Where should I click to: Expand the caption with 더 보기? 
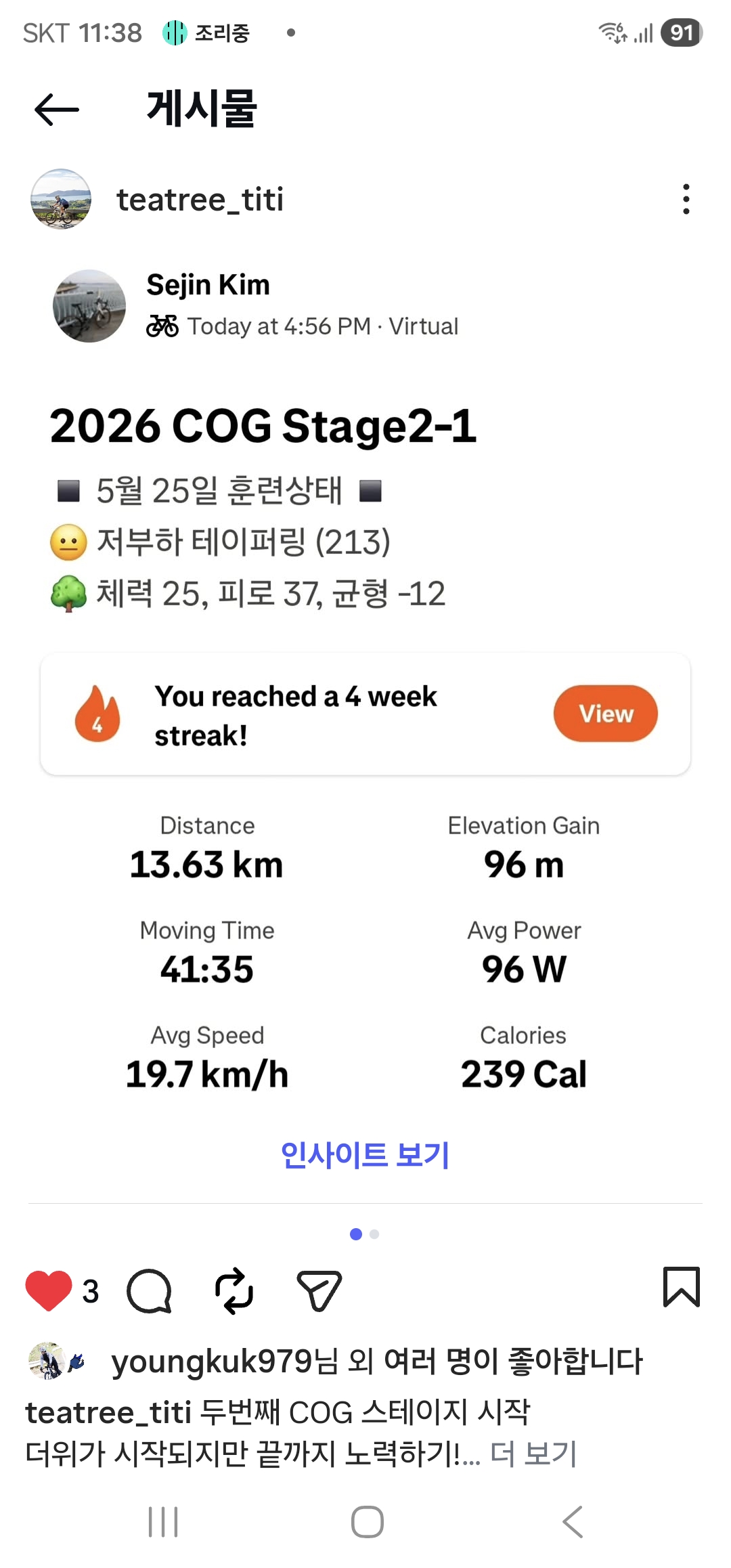tap(533, 1454)
